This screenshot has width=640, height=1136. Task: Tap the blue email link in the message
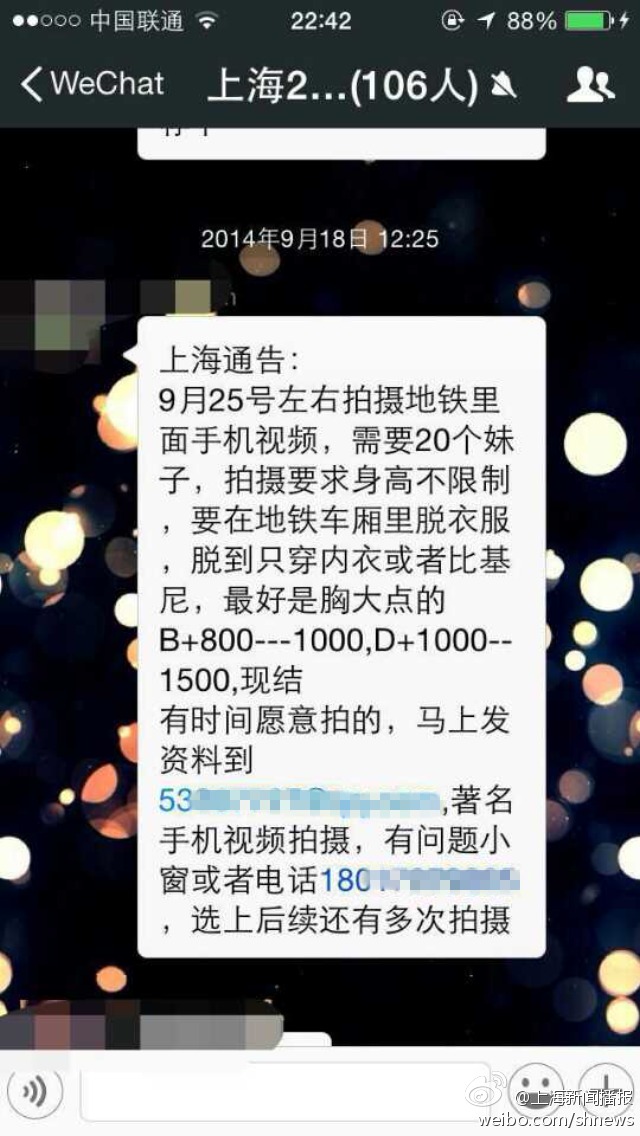[x=300, y=800]
